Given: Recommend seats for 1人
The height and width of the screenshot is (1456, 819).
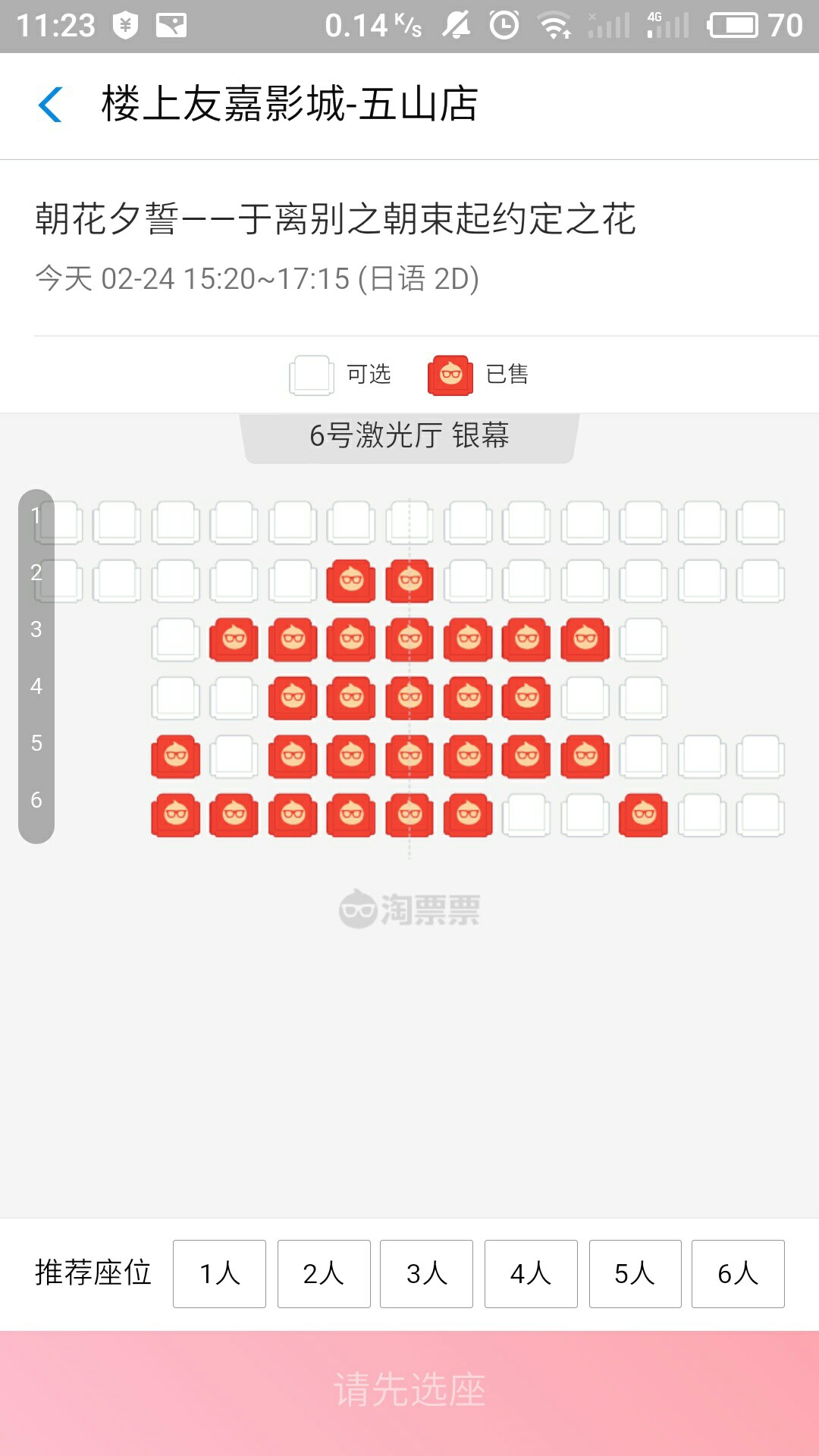Looking at the screenshot, I should pyautogui.click(x=219, y=1273).
